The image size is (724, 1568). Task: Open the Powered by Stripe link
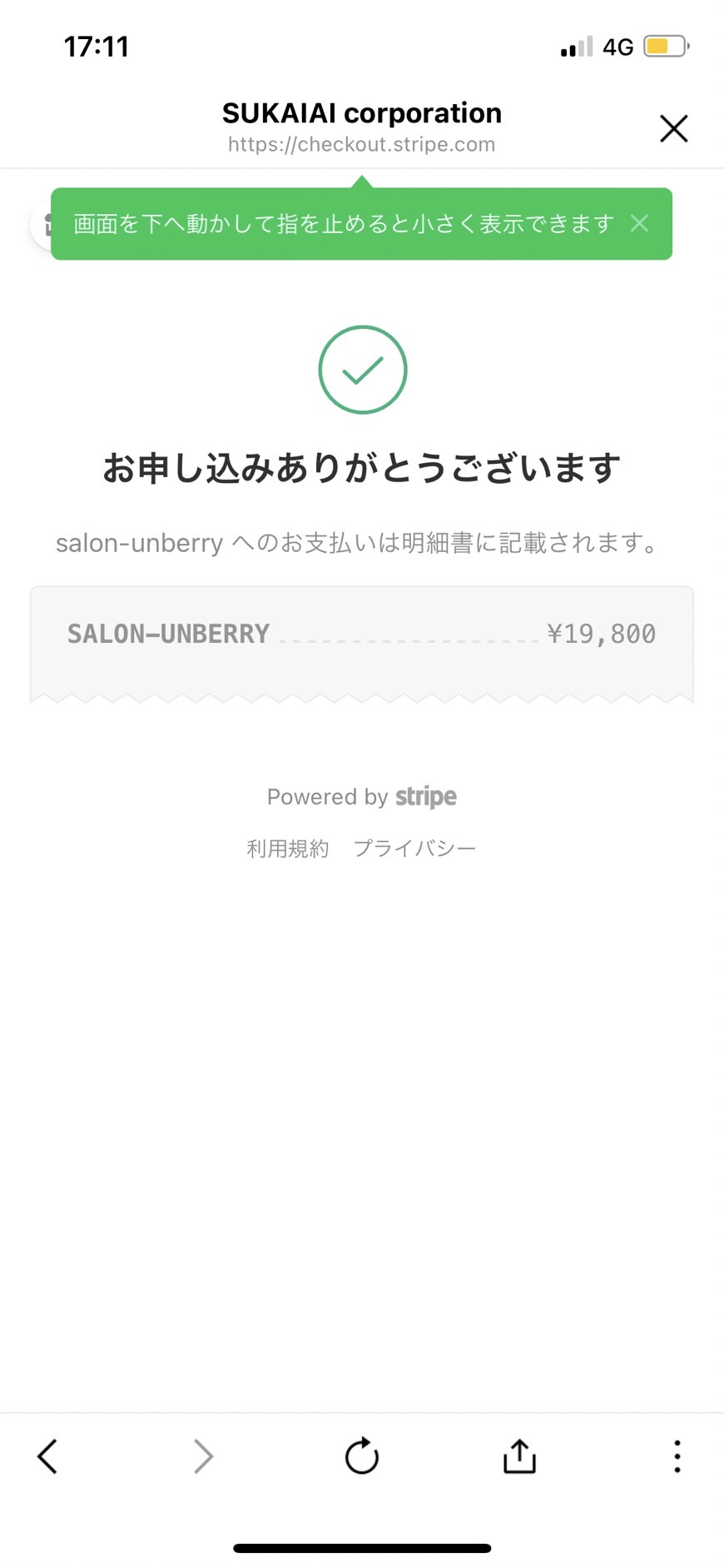[x=362, y=797]
